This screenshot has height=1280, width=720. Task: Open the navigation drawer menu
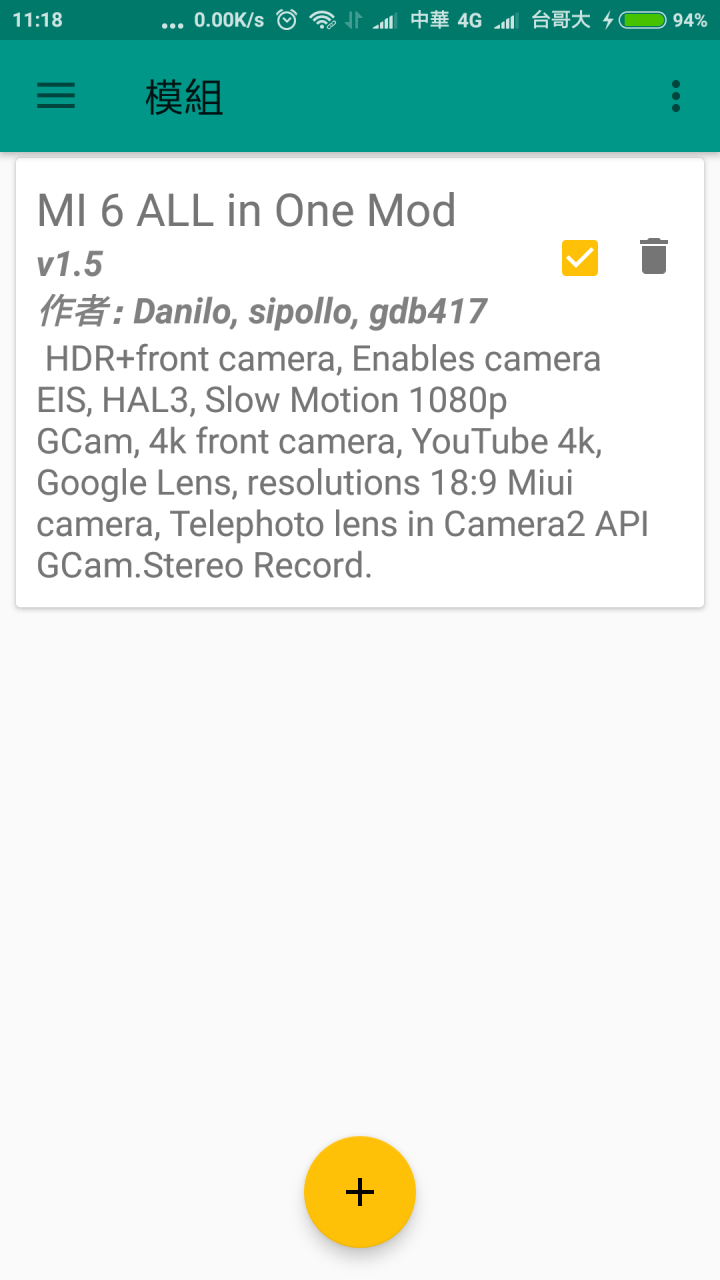click(56, 96)
